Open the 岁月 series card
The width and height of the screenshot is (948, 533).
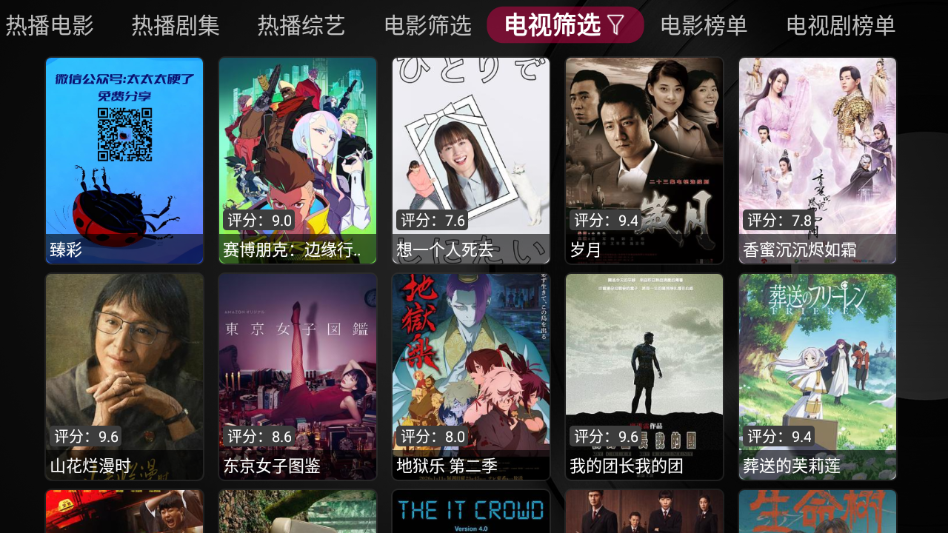click(x=644, y=160)
